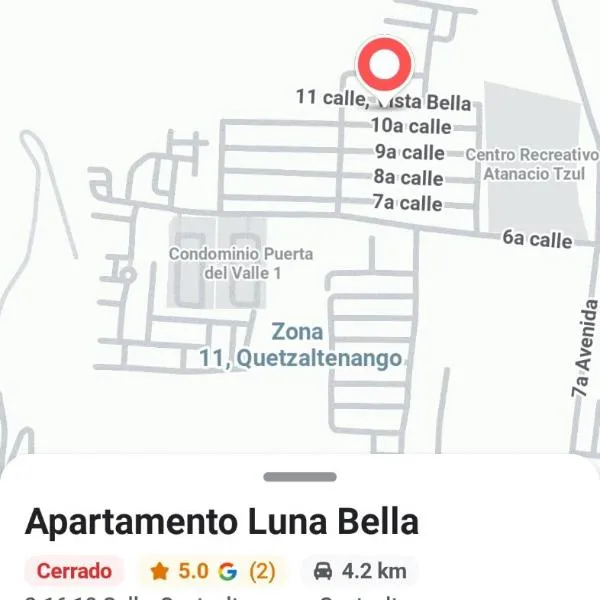The image size is (600, 600).
Task: Open the Apartamento Luna Bella place card
Action: click(x=221, y=522)
